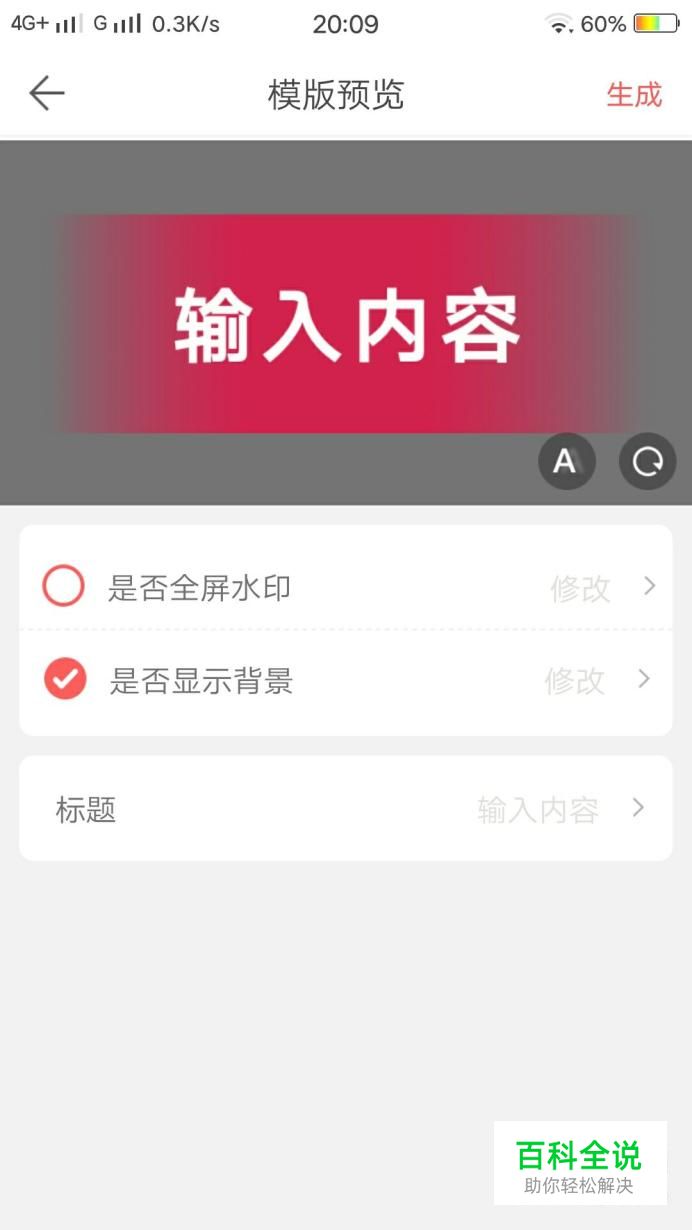This screenshot has height=1230, width=692.
Task: Enable the 是否全屏水印 option
Action: coord(63,586)
